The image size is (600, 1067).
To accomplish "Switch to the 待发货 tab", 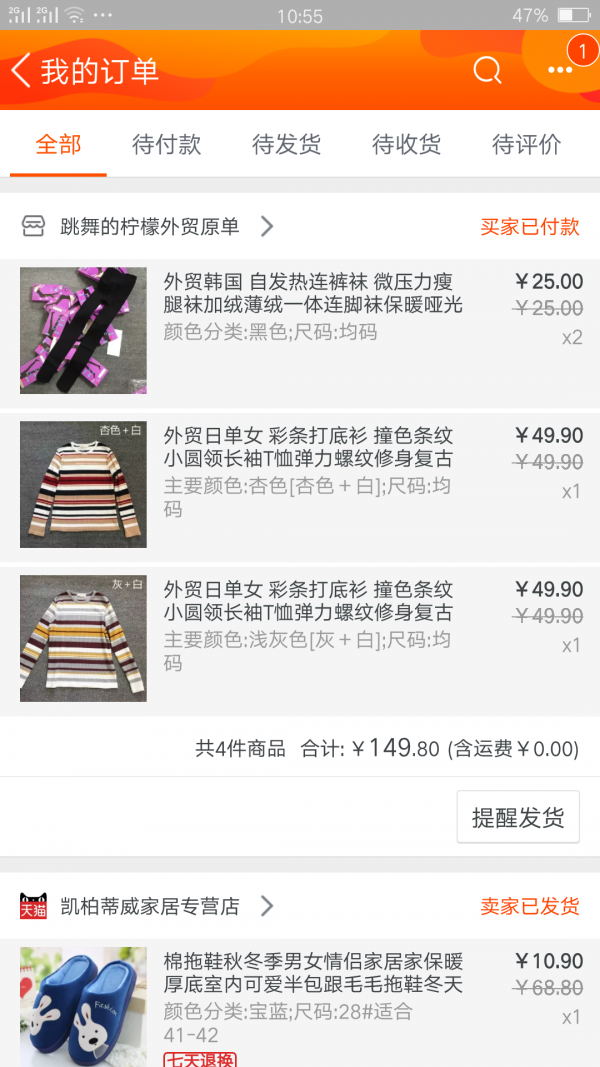I will tap(286, 144).
